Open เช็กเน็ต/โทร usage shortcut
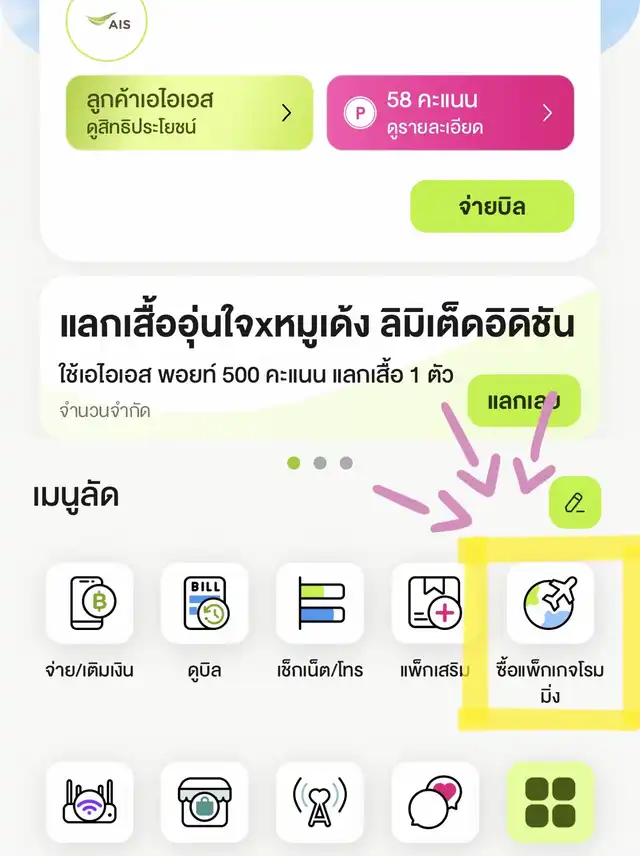Image resolution: width=640 pixels, height=856 pixels. (x=320, y=603)
